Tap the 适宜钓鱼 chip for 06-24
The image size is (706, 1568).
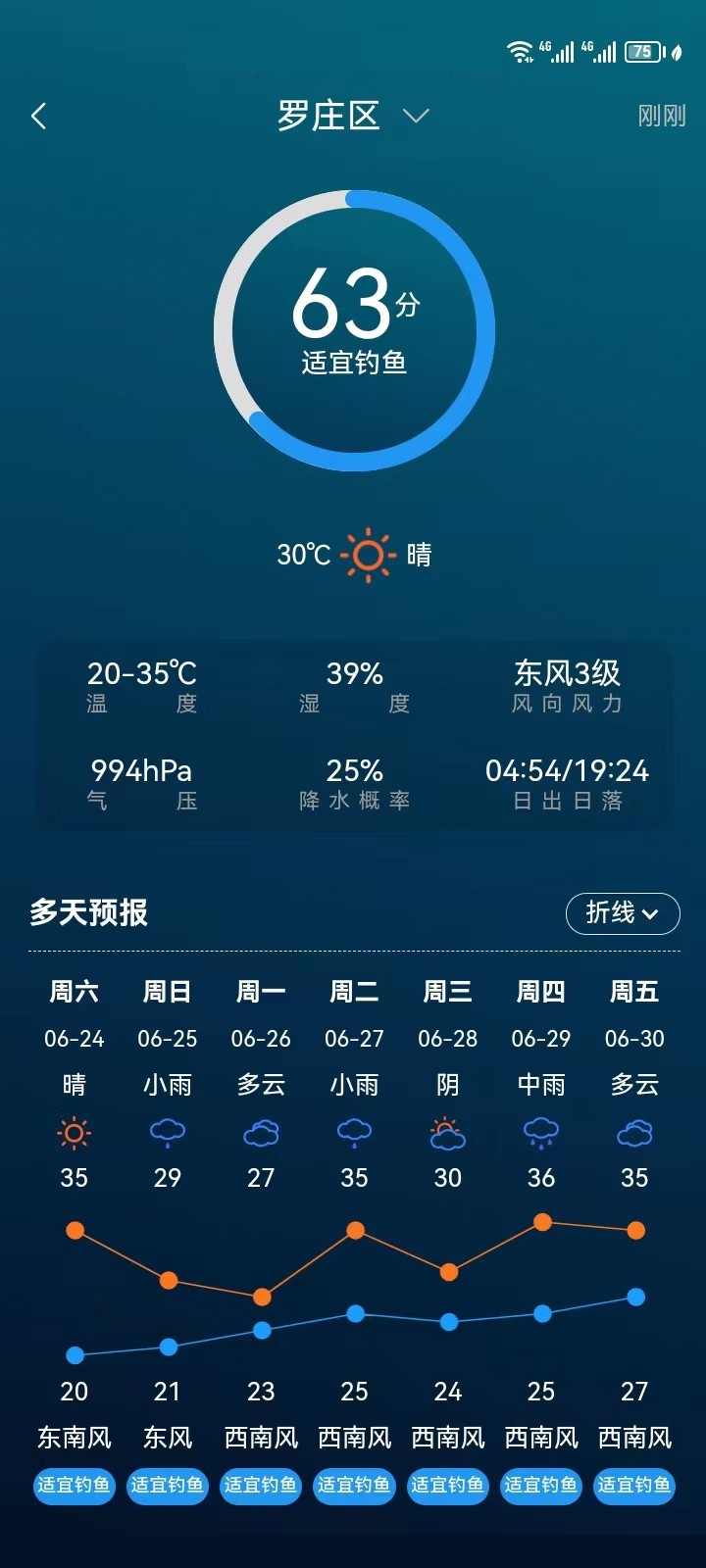click(x=75, y=1486)
